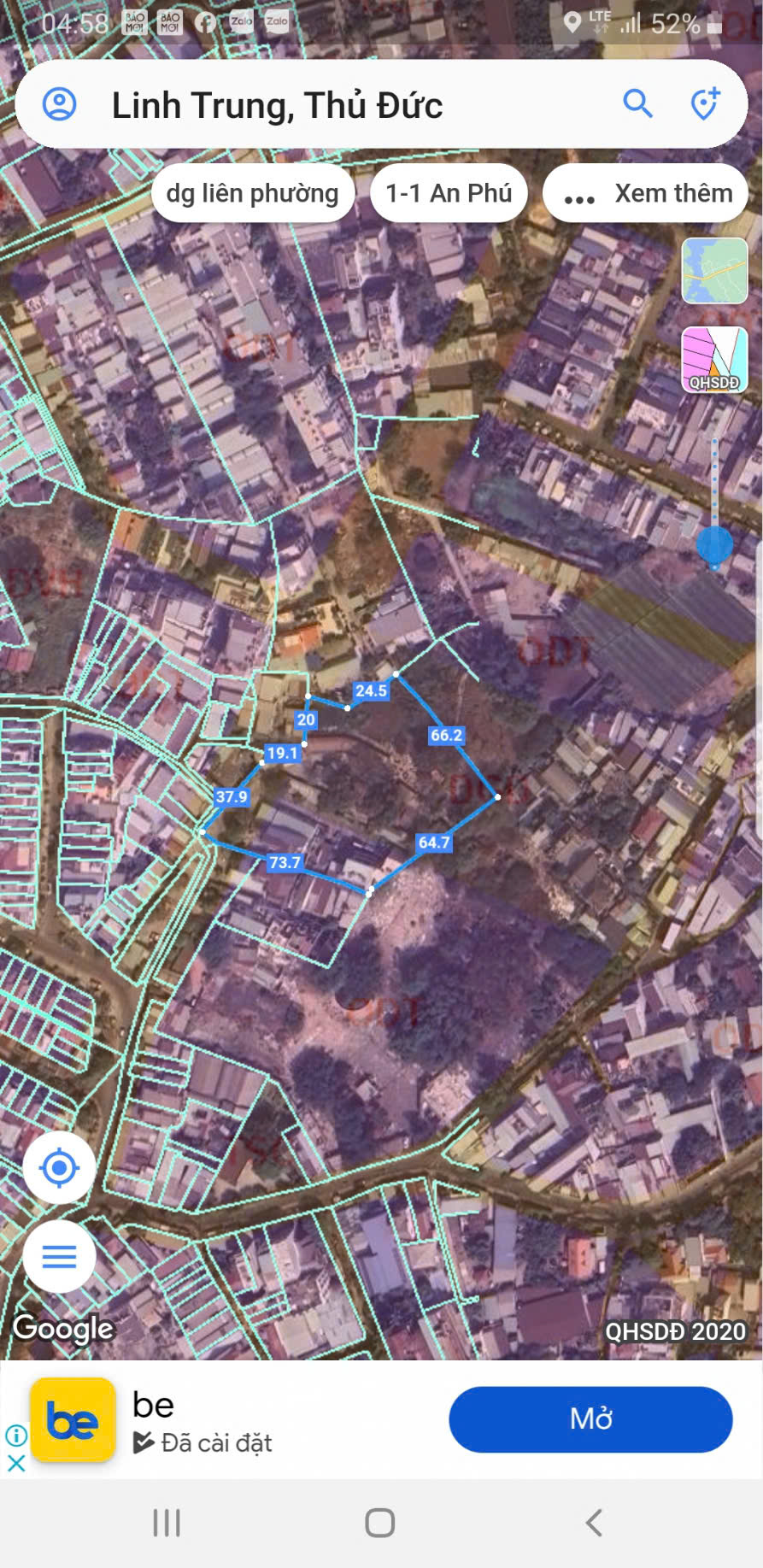Expand more suggestions via Xem thêm
763x1568 pixels.
coord(645,193)
